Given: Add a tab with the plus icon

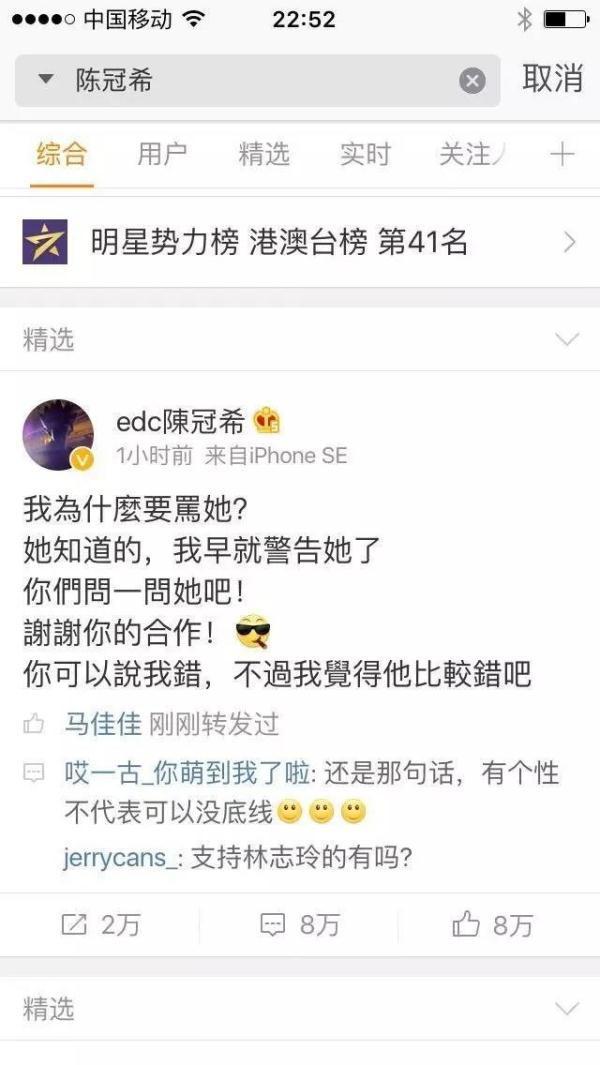Looking at the screenshot, I should [x=562, y=154].
